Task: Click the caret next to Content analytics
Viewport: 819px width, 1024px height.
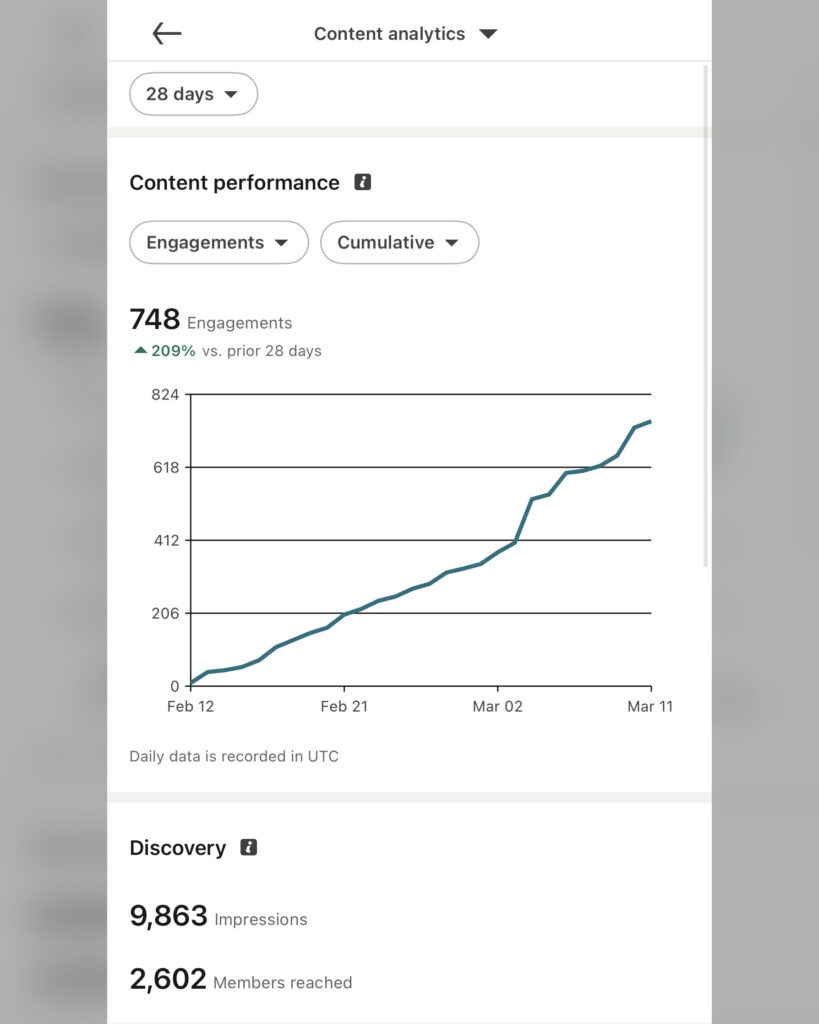Action: click(487, 33)
